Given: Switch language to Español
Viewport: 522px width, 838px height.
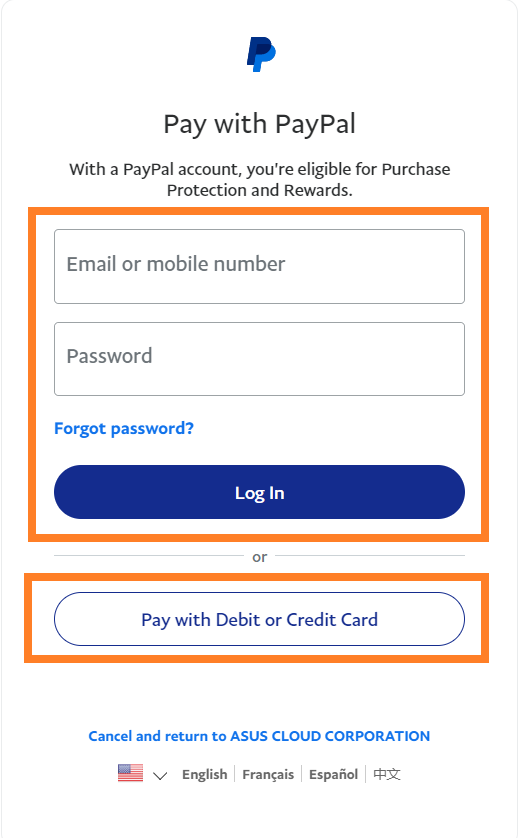Looking at the screenshot, I should pos(333,774).
